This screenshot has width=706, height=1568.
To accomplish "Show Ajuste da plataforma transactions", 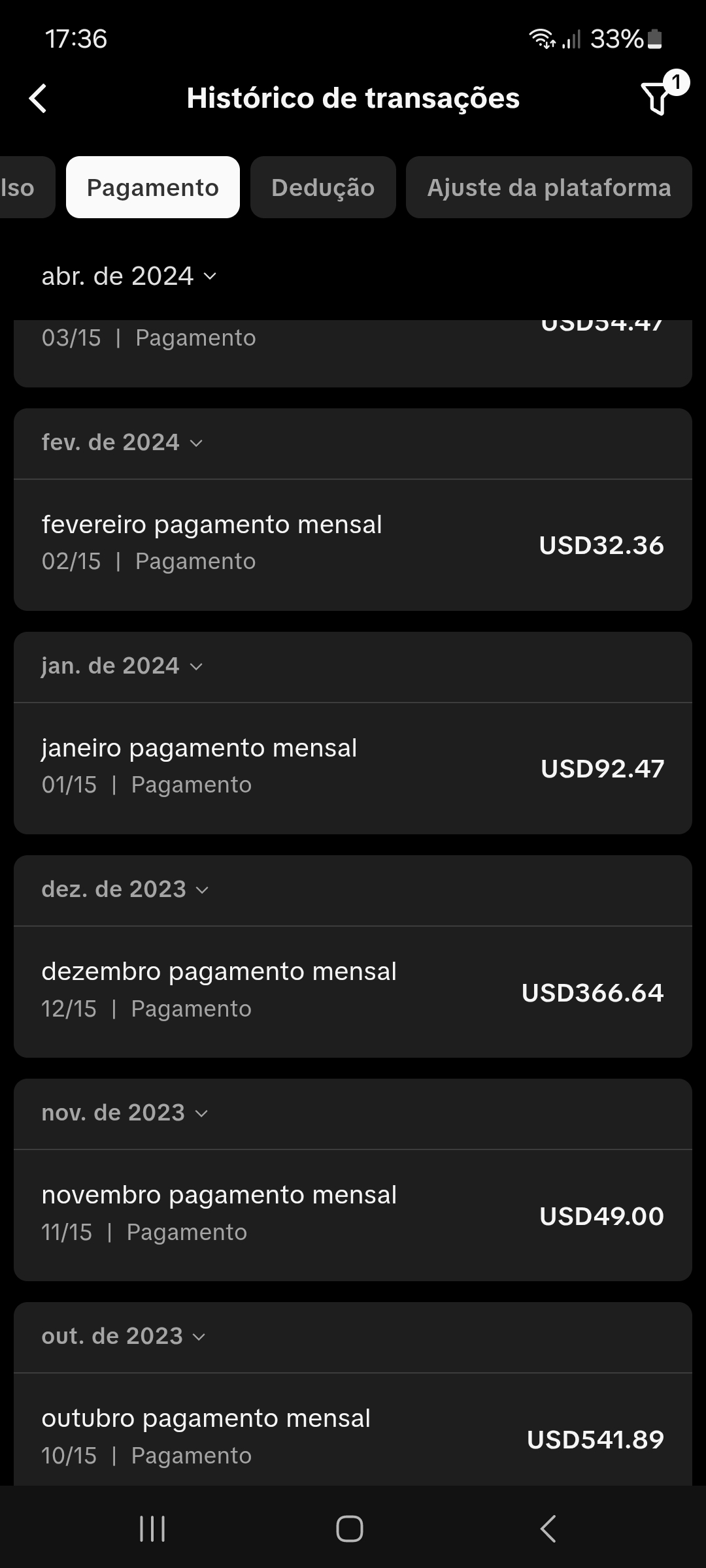I will pyautogui.click(x=548, y=188).
